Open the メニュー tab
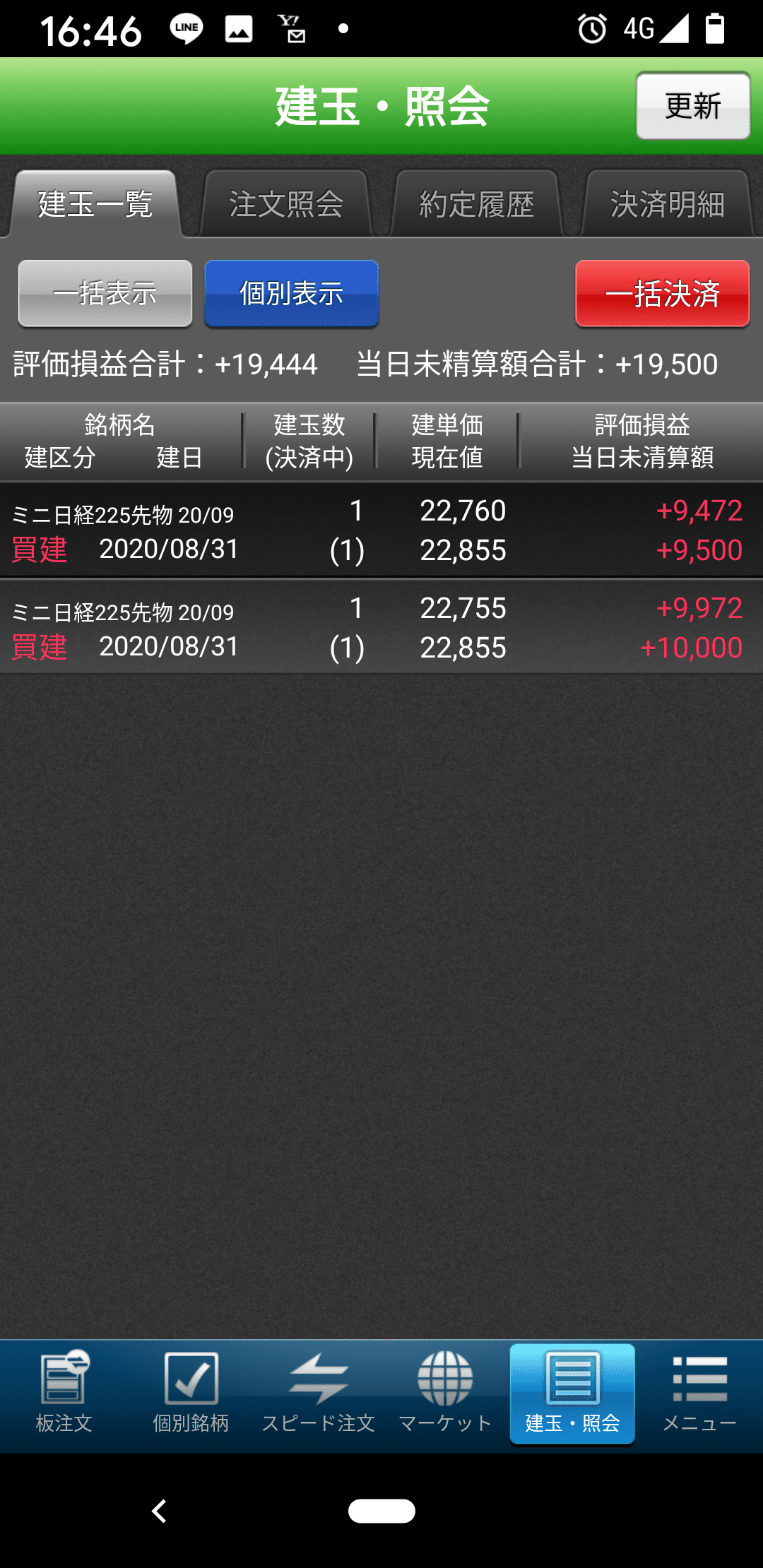This screenshot has width=763, height=1568. (x=699, y=1393)
